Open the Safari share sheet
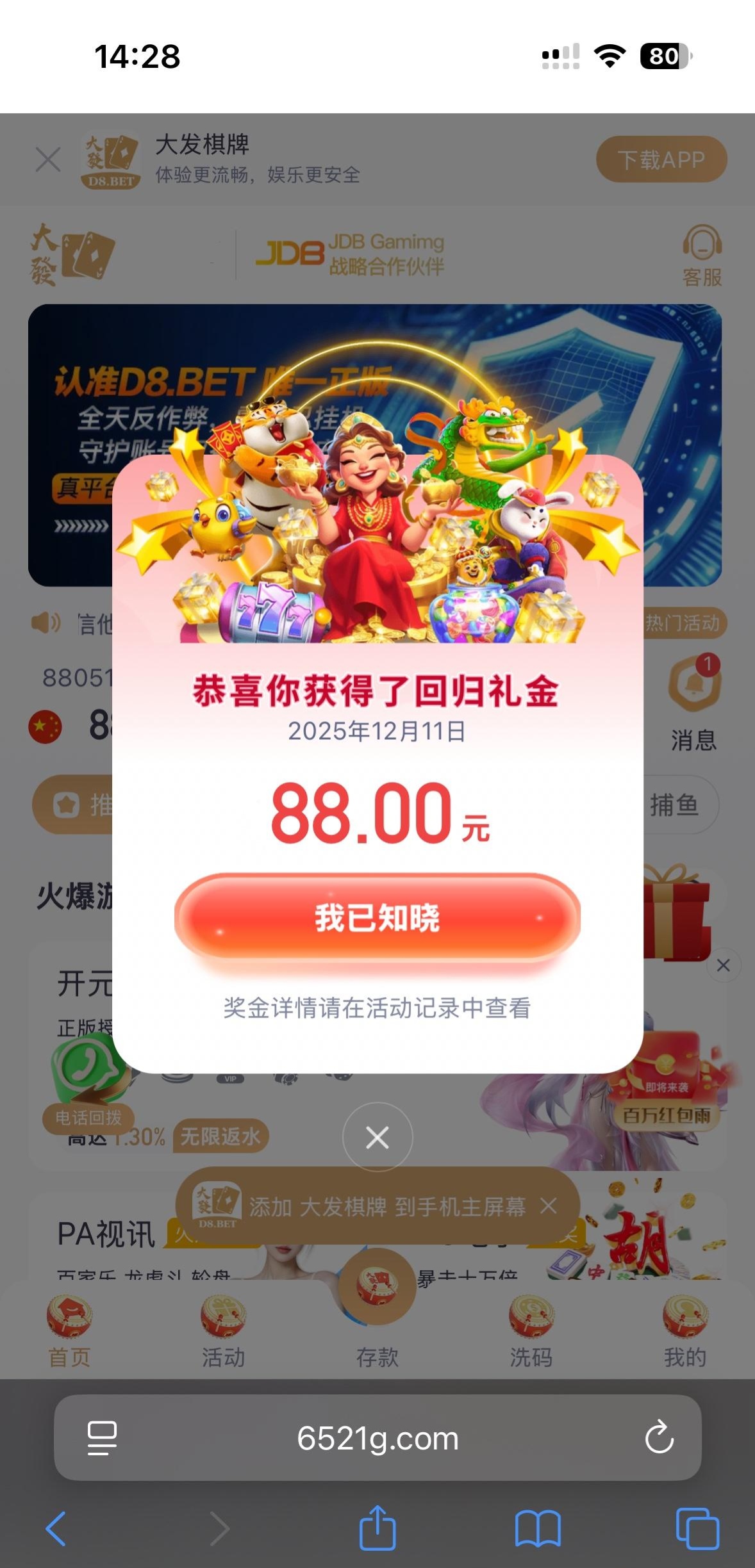The height and width of the screenshot is (1568, 755). pos(377,1528)
